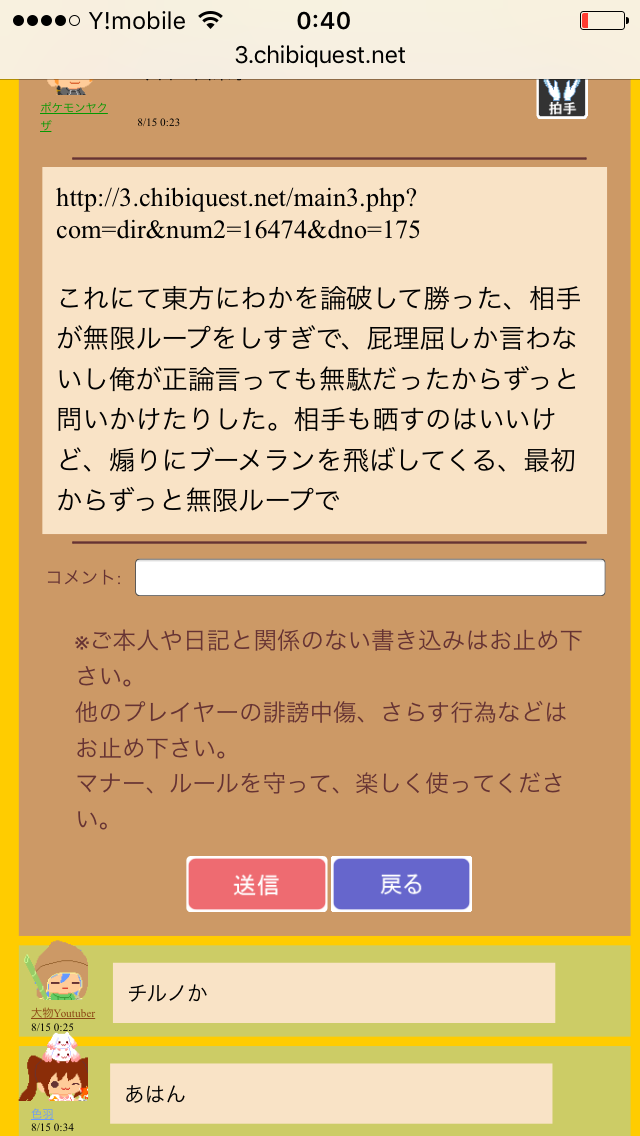Tap the 拍手 applause button

pyautogui.click(x=562, y=98)
